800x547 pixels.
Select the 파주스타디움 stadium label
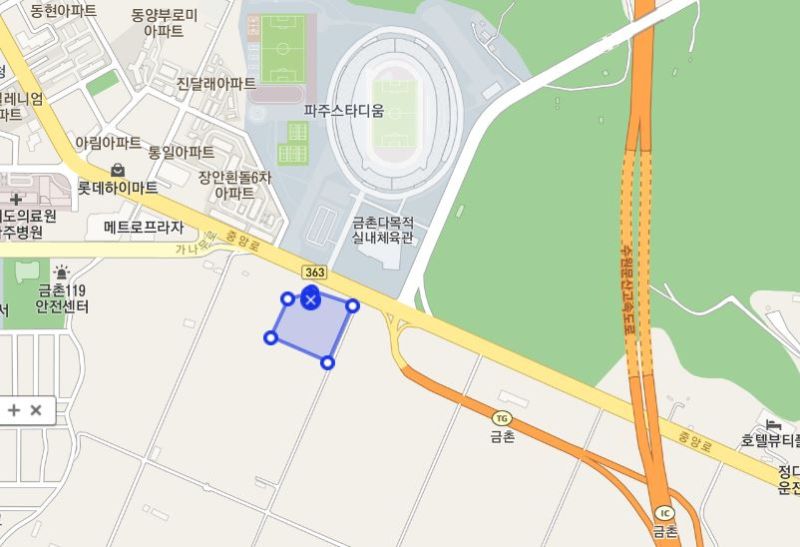click(343, 111)
